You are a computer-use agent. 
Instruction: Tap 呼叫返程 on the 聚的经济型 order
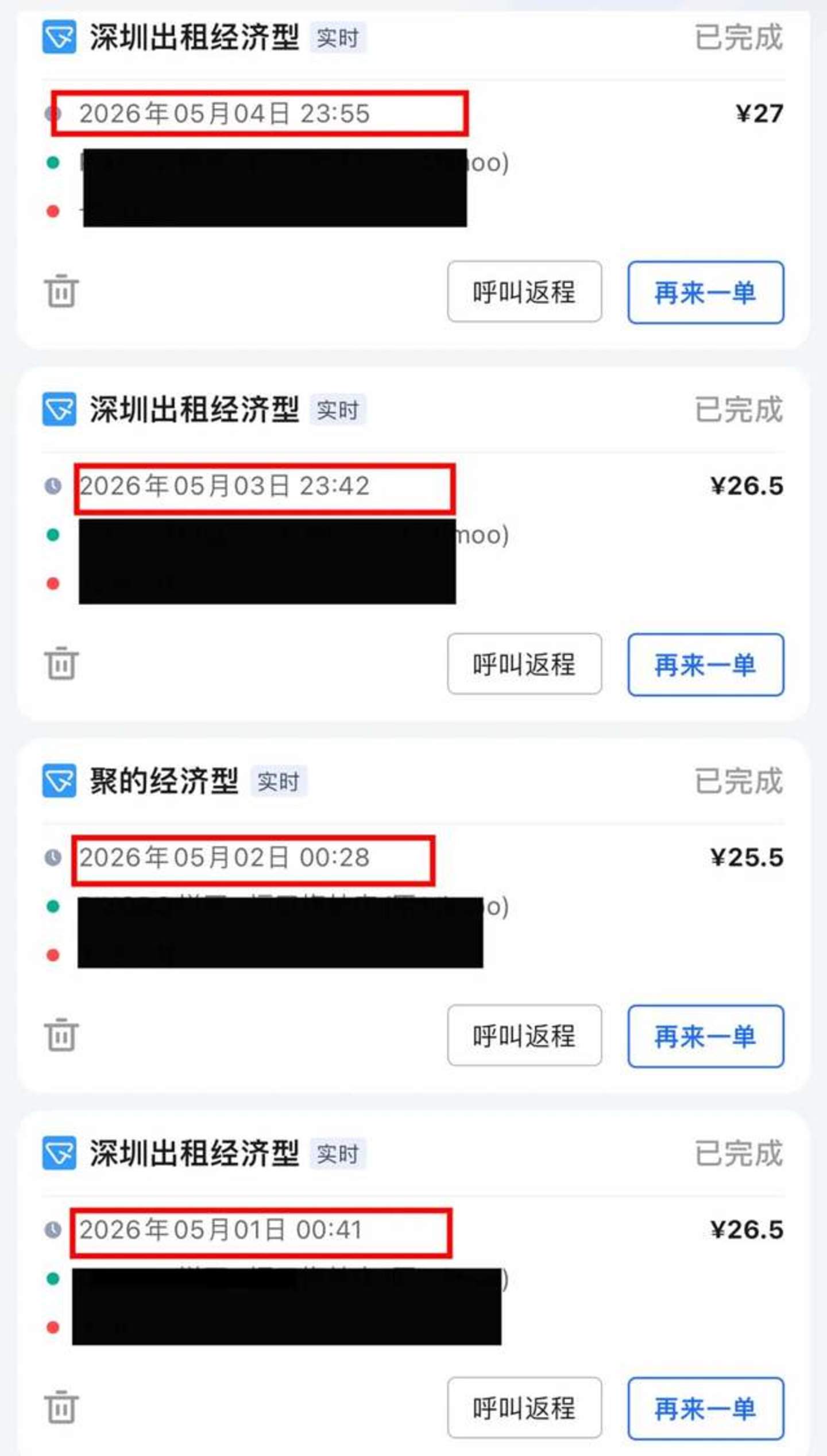click(x=524, y=1036)
